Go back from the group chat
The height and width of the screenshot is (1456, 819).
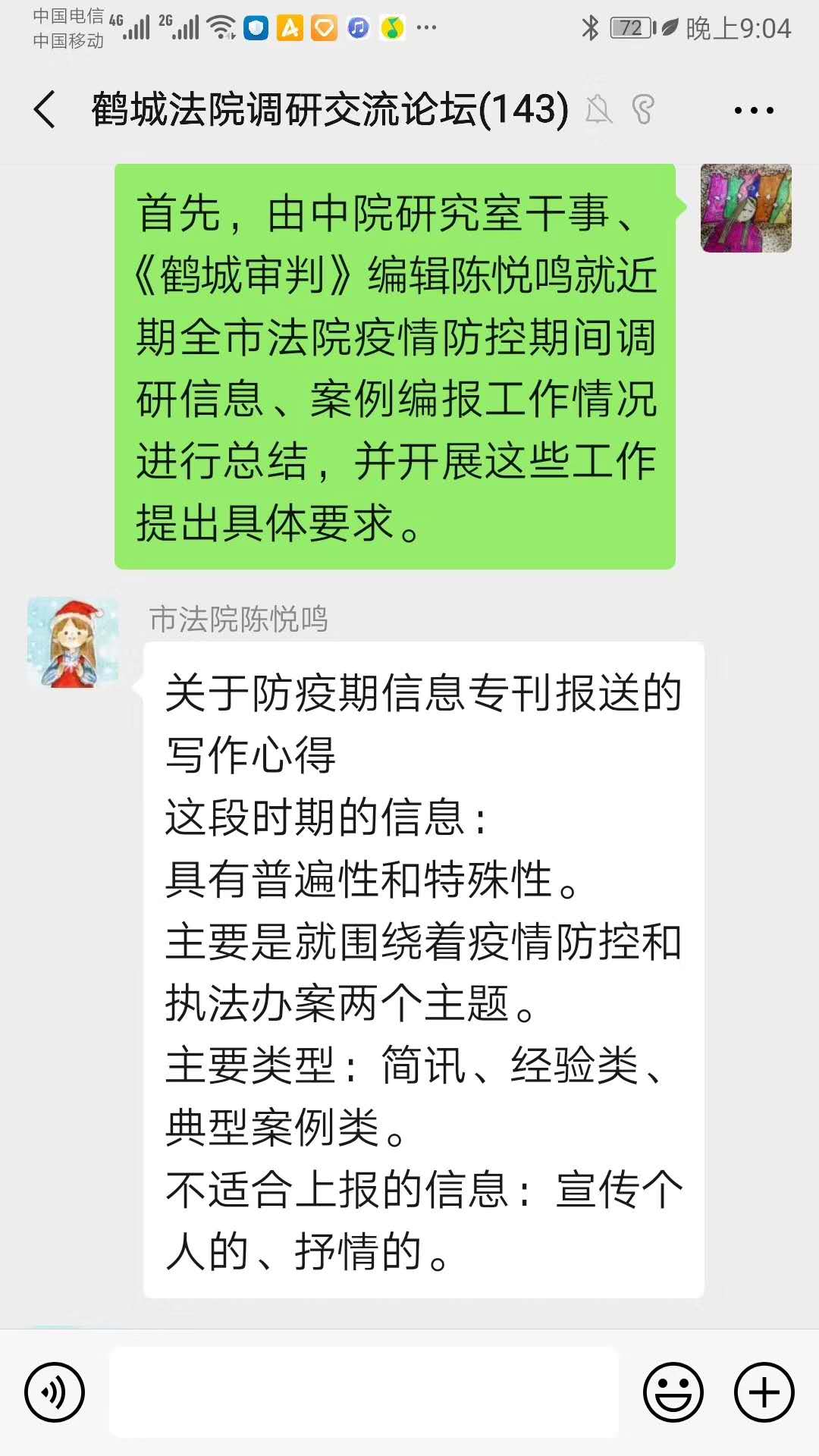(x=45, y=109)
